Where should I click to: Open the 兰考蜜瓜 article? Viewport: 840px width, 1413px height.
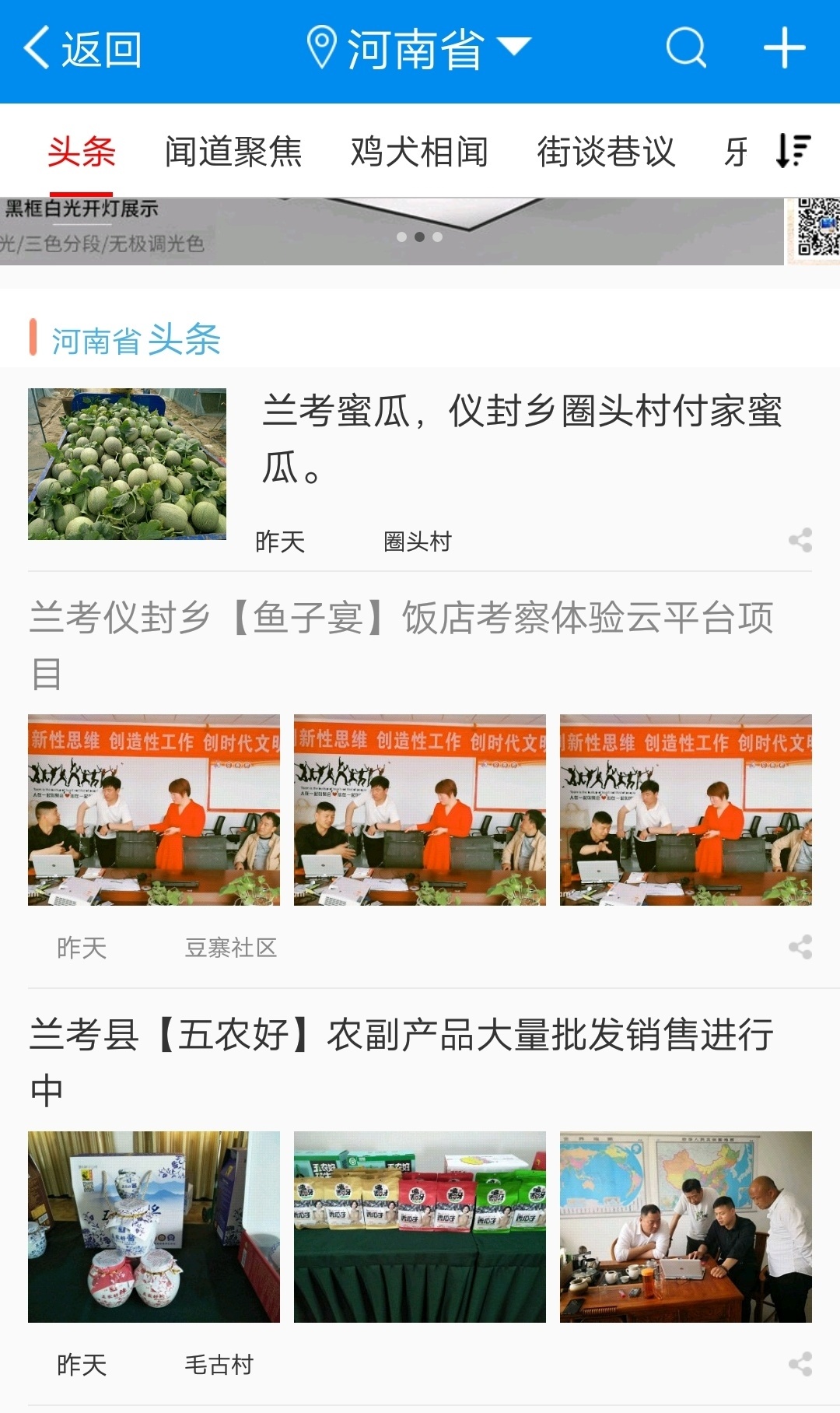pos(521,438)
